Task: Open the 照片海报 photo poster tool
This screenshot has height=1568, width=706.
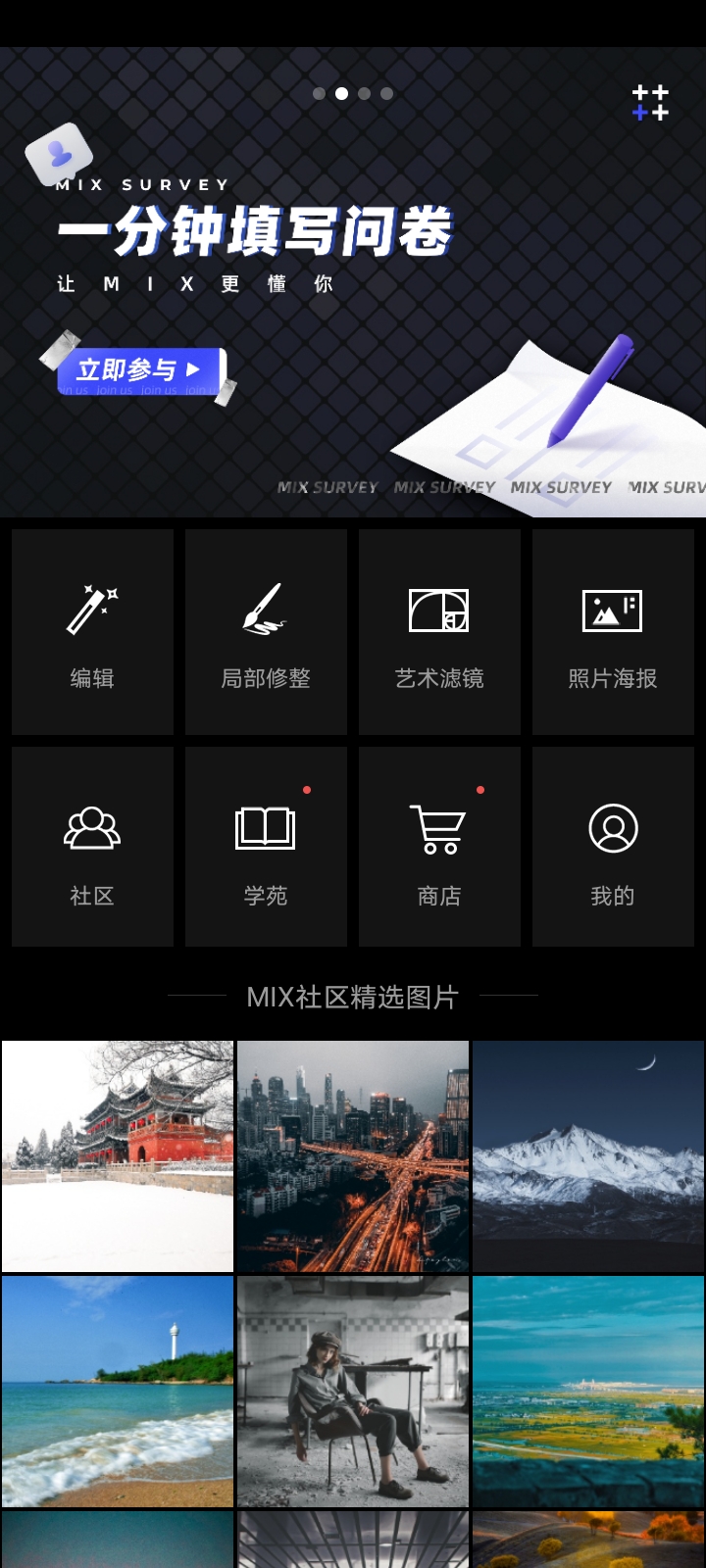Action: (x=613, y=631)
